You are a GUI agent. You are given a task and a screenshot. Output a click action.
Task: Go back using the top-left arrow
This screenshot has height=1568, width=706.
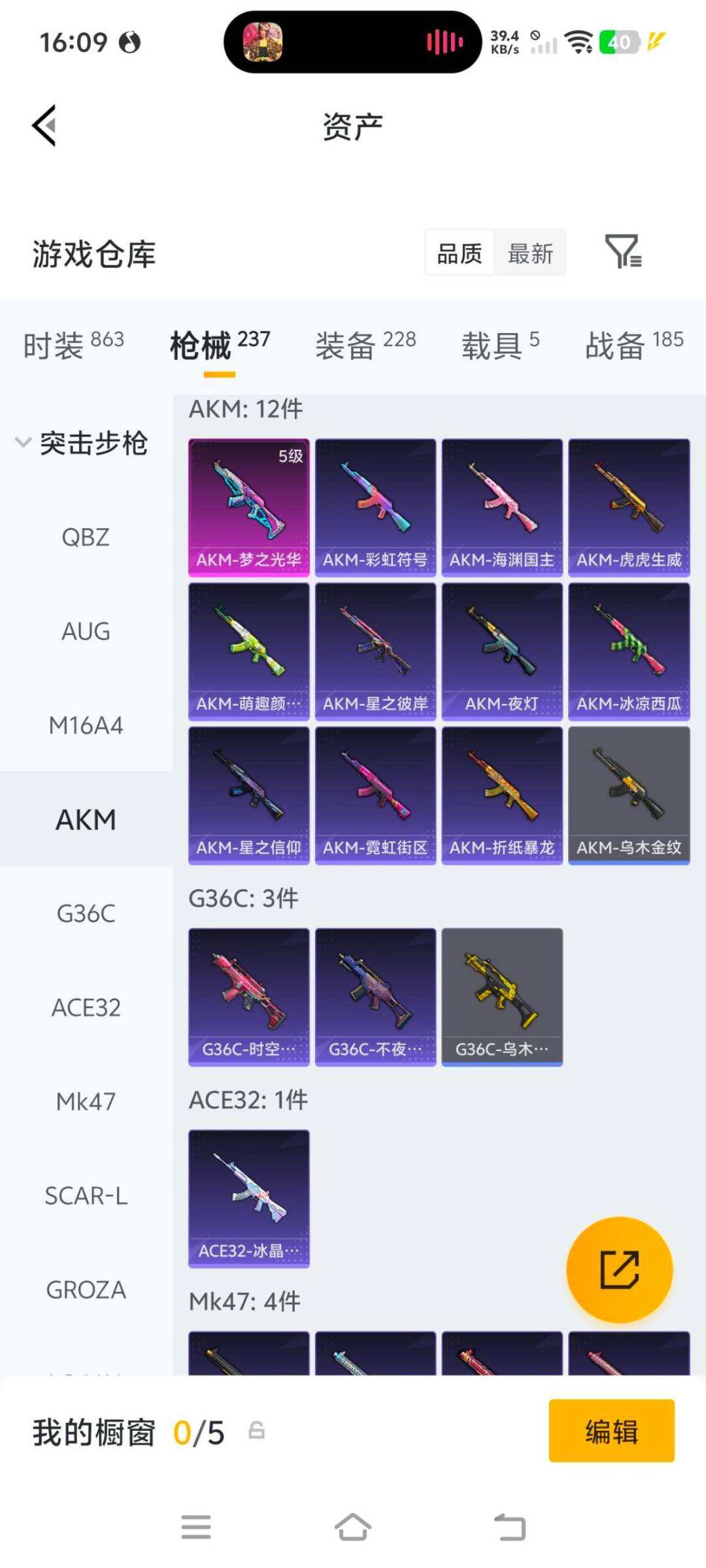44,125
